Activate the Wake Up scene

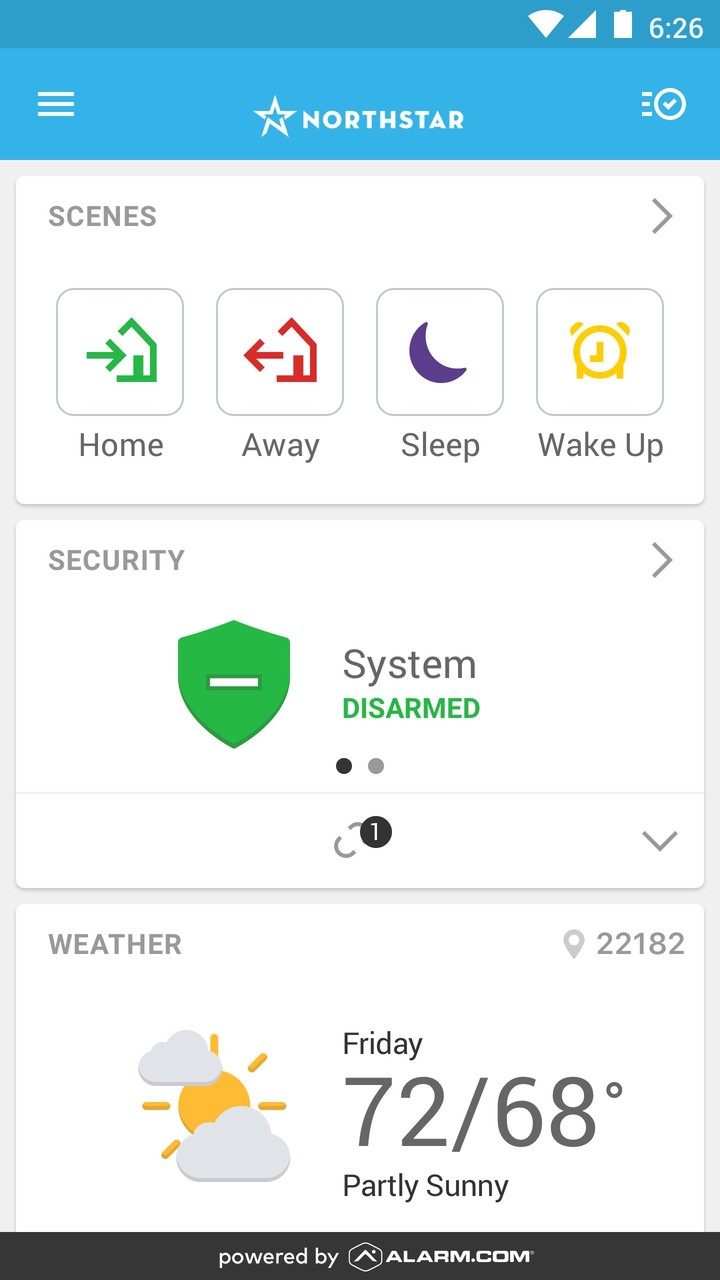pyautogui.click(x=600, y=352)
